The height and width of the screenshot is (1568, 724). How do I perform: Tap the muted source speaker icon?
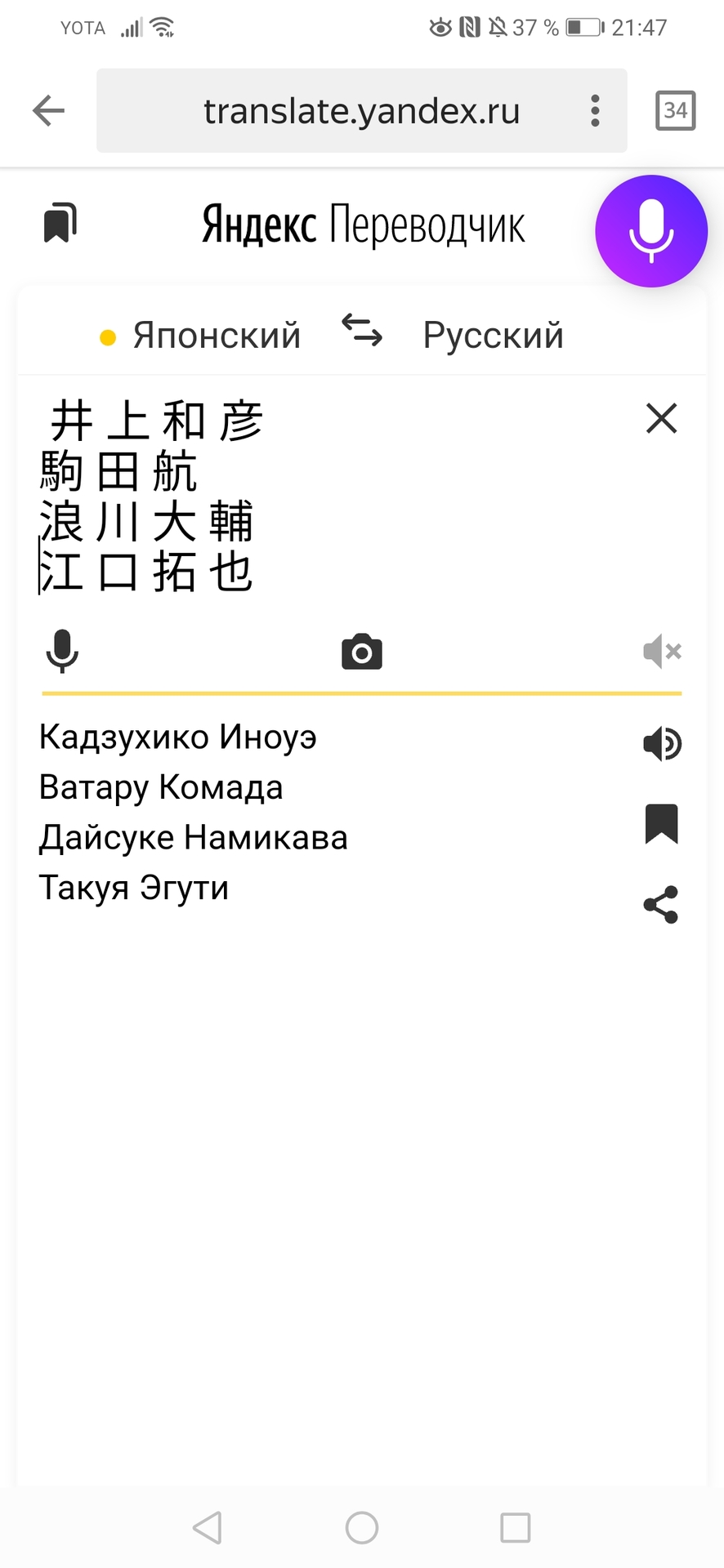click(x=662, y=652)
